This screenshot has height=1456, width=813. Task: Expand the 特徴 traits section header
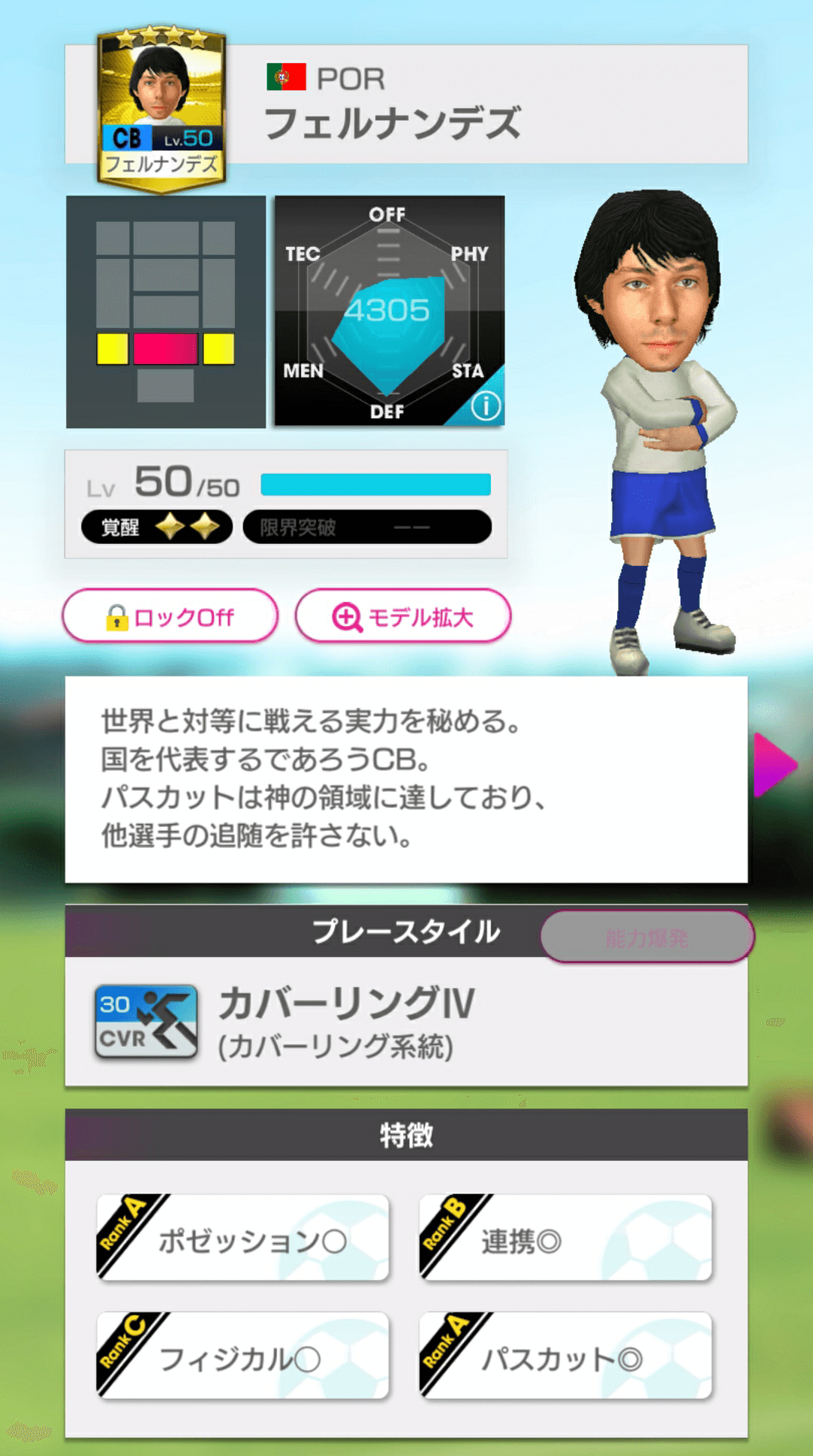point(406,1135)
